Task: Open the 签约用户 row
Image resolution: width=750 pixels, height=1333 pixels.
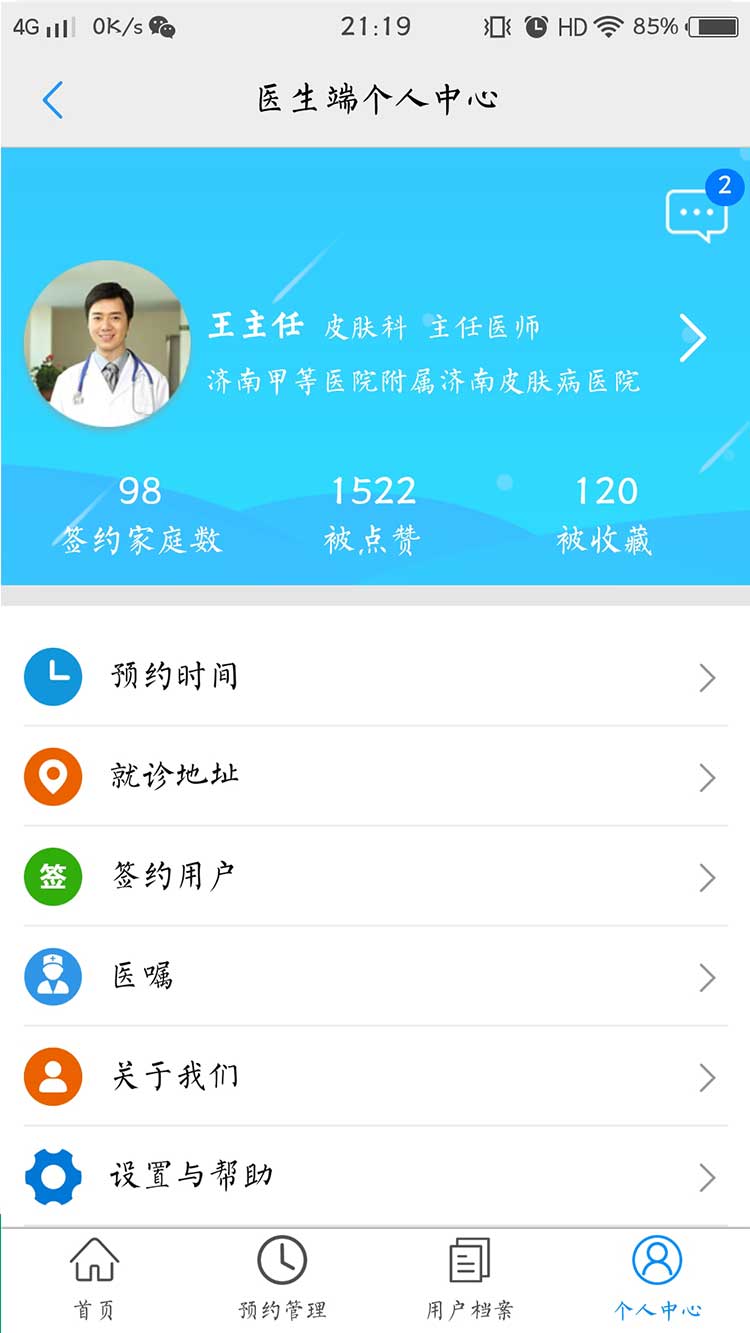Action: click(x=375, y=877)
